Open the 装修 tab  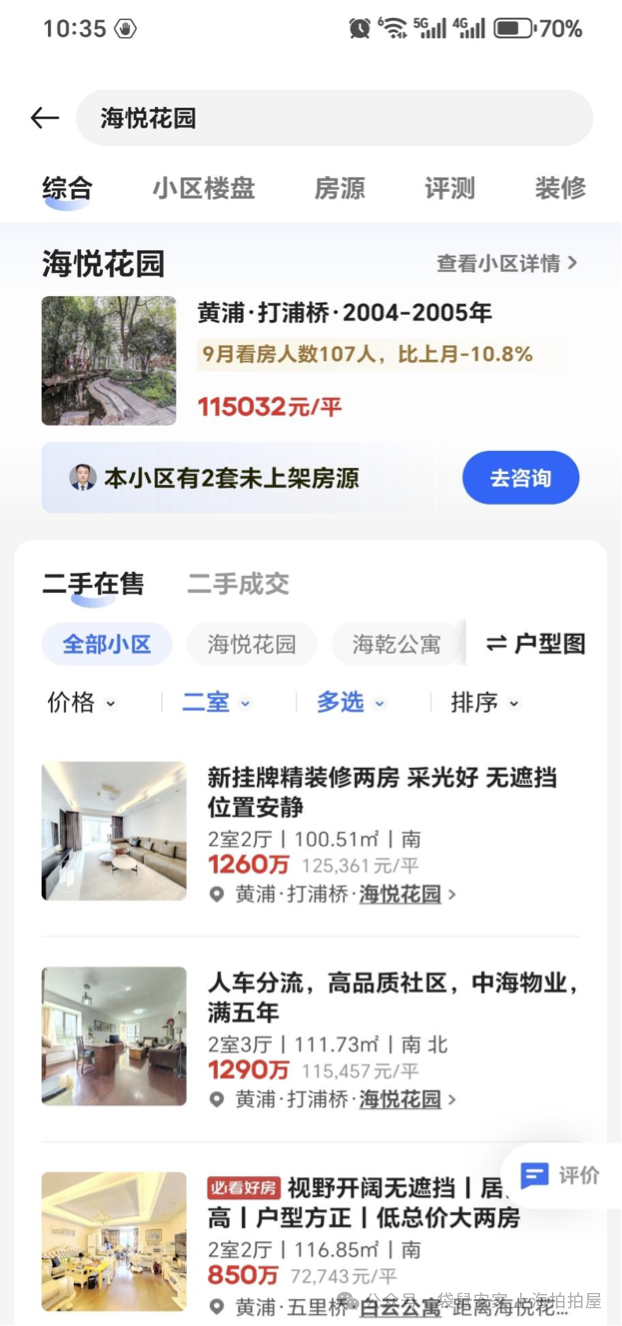point(559,188)
